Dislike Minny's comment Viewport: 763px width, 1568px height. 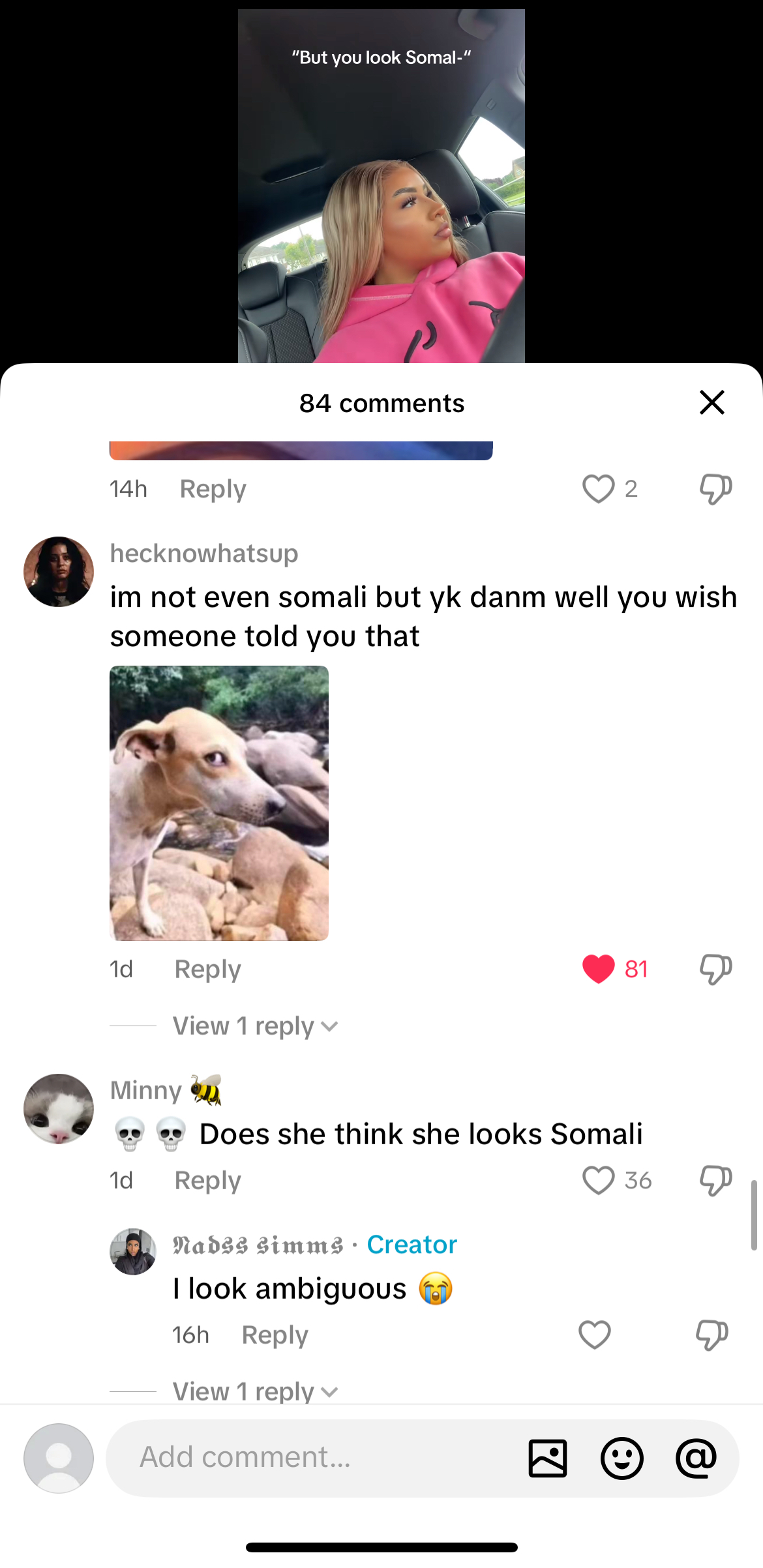point(715,1181)
